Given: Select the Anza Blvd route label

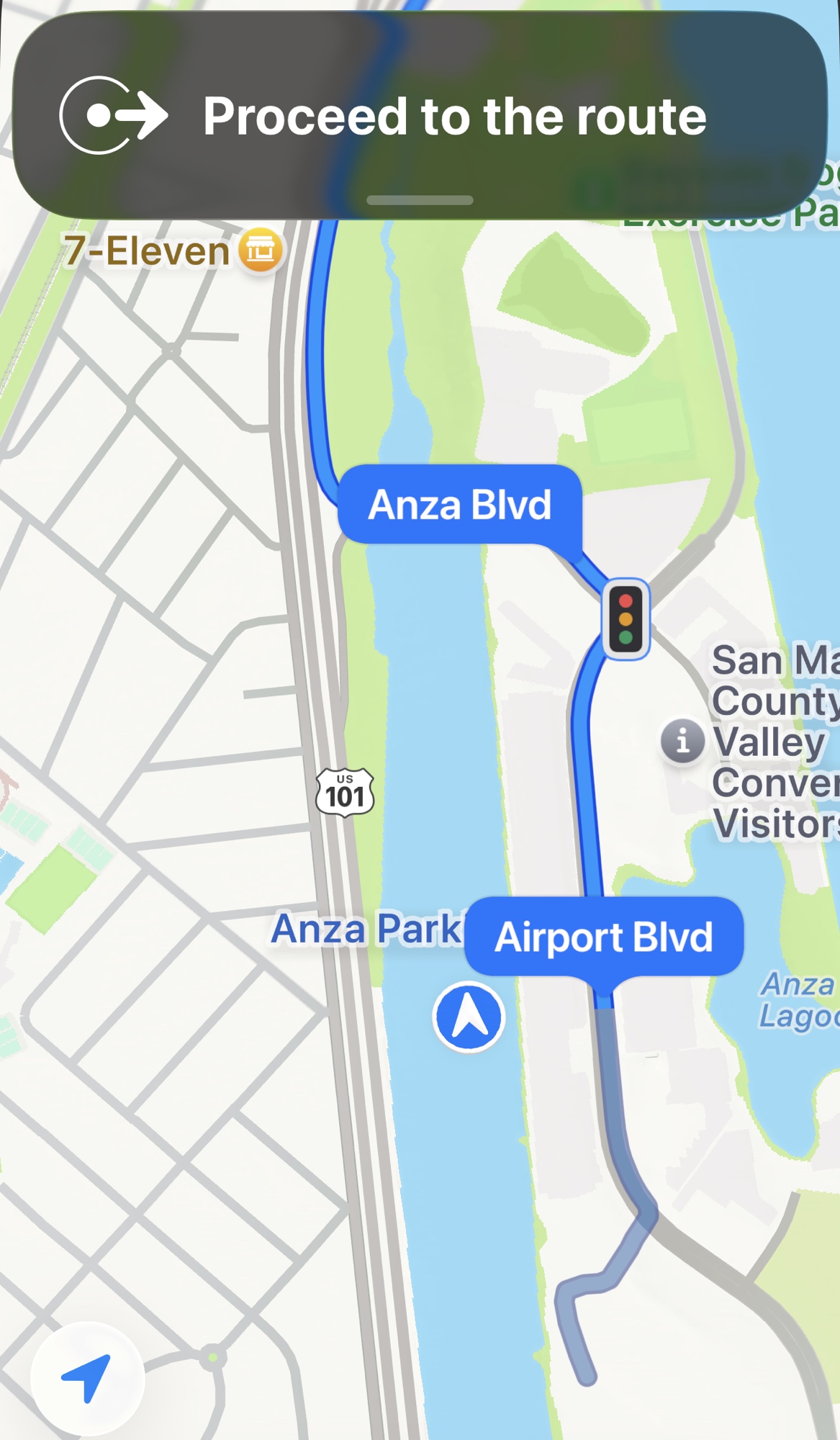Looking at the screenshot, I should 459,504.
